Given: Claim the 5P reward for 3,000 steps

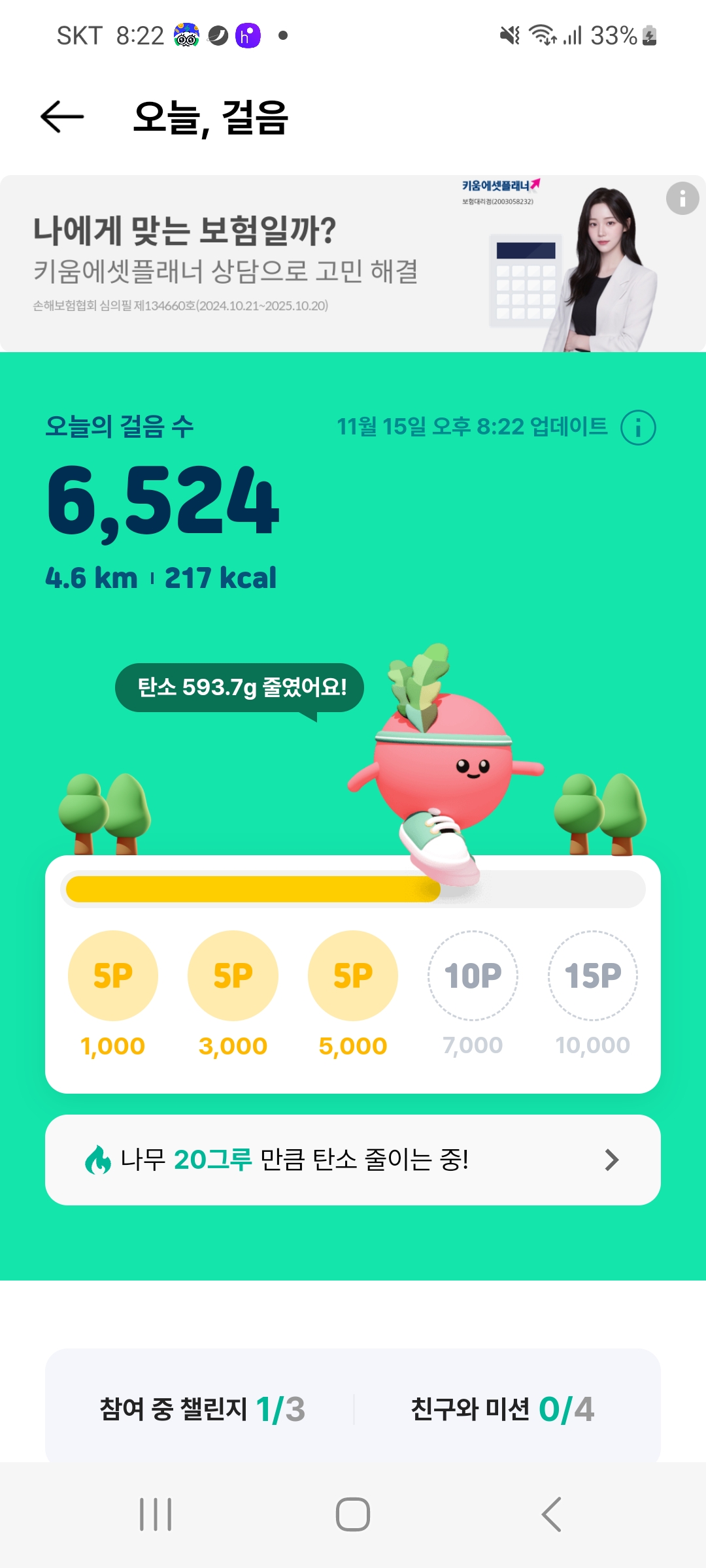Looking at the screenshot, I should point(233,975).
